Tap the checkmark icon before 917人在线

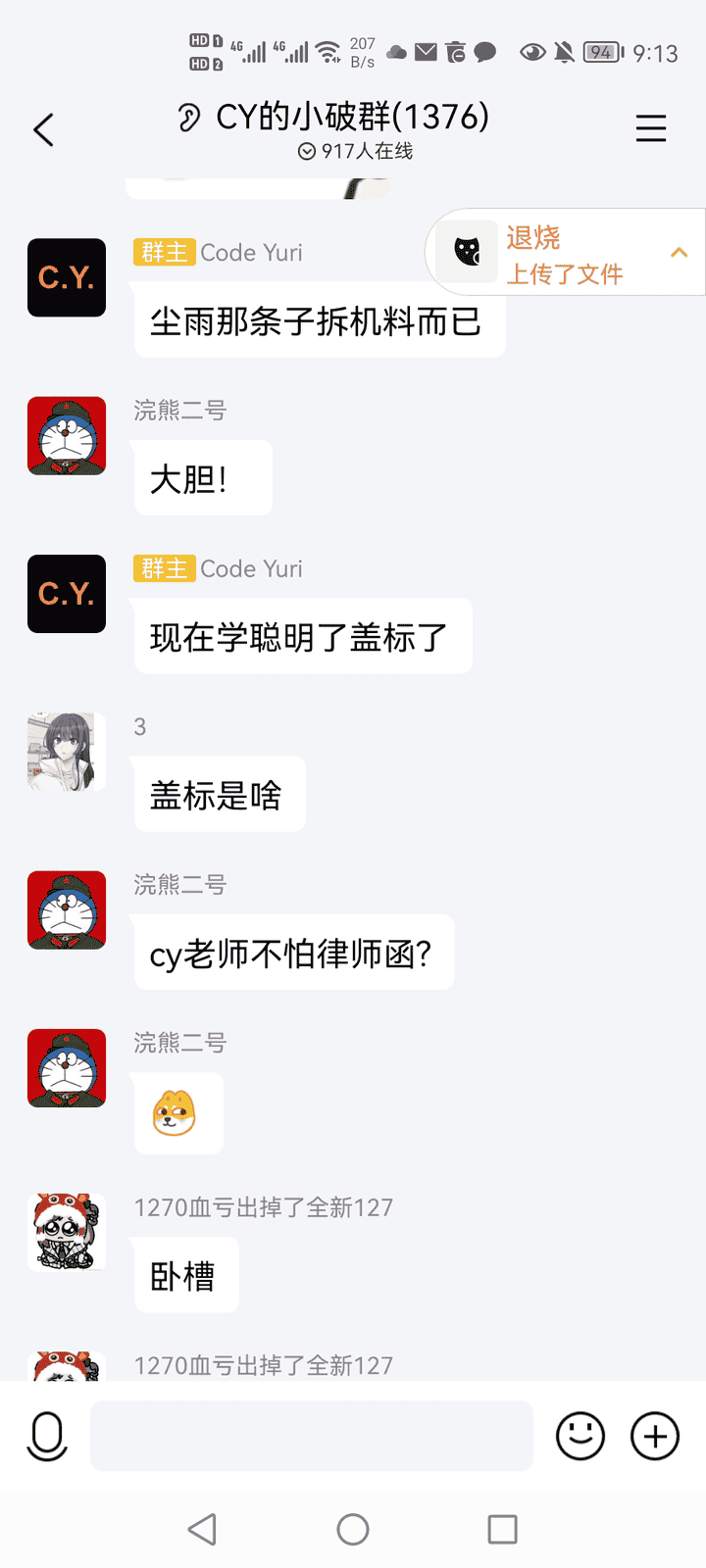click(307, 151)
